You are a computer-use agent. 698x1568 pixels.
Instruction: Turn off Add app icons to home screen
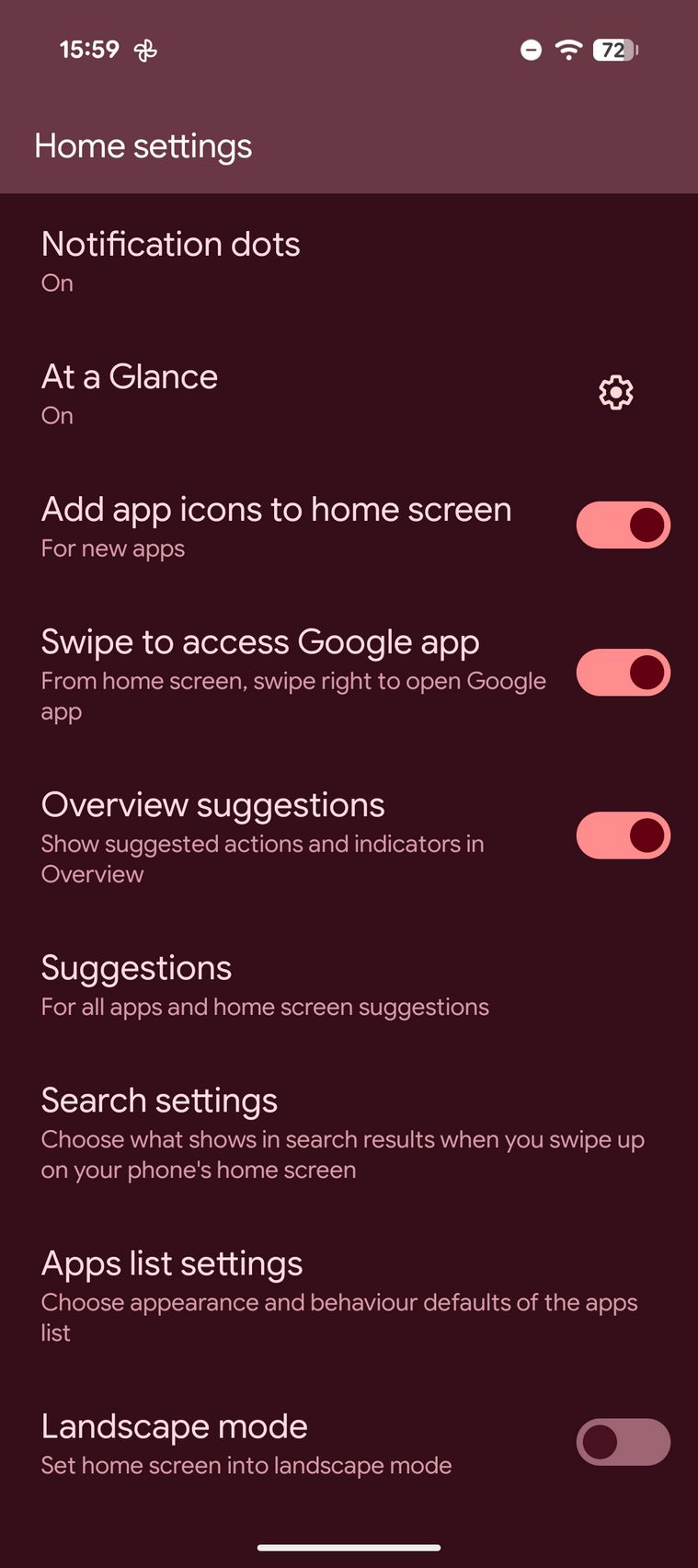click(x=623, y=525)
